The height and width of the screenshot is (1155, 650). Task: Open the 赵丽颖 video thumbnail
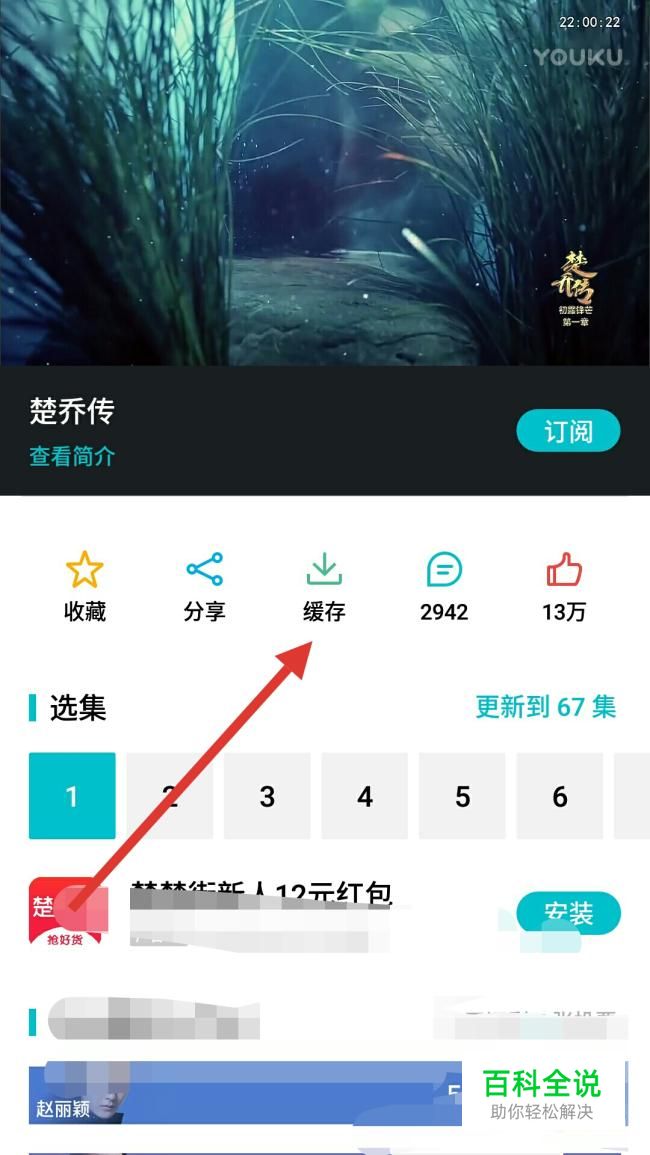coord(245,1092)
